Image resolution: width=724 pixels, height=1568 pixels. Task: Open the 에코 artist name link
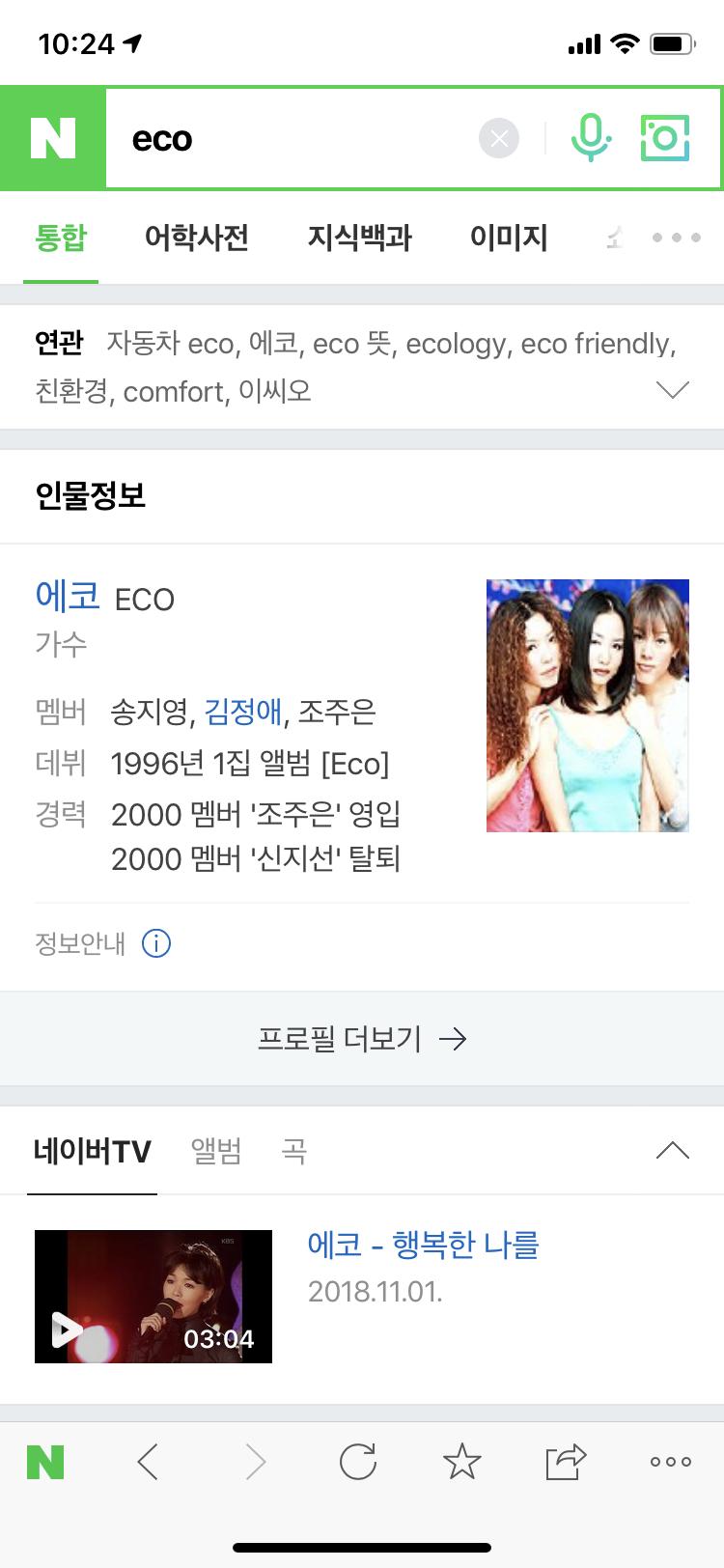(68, 596)
